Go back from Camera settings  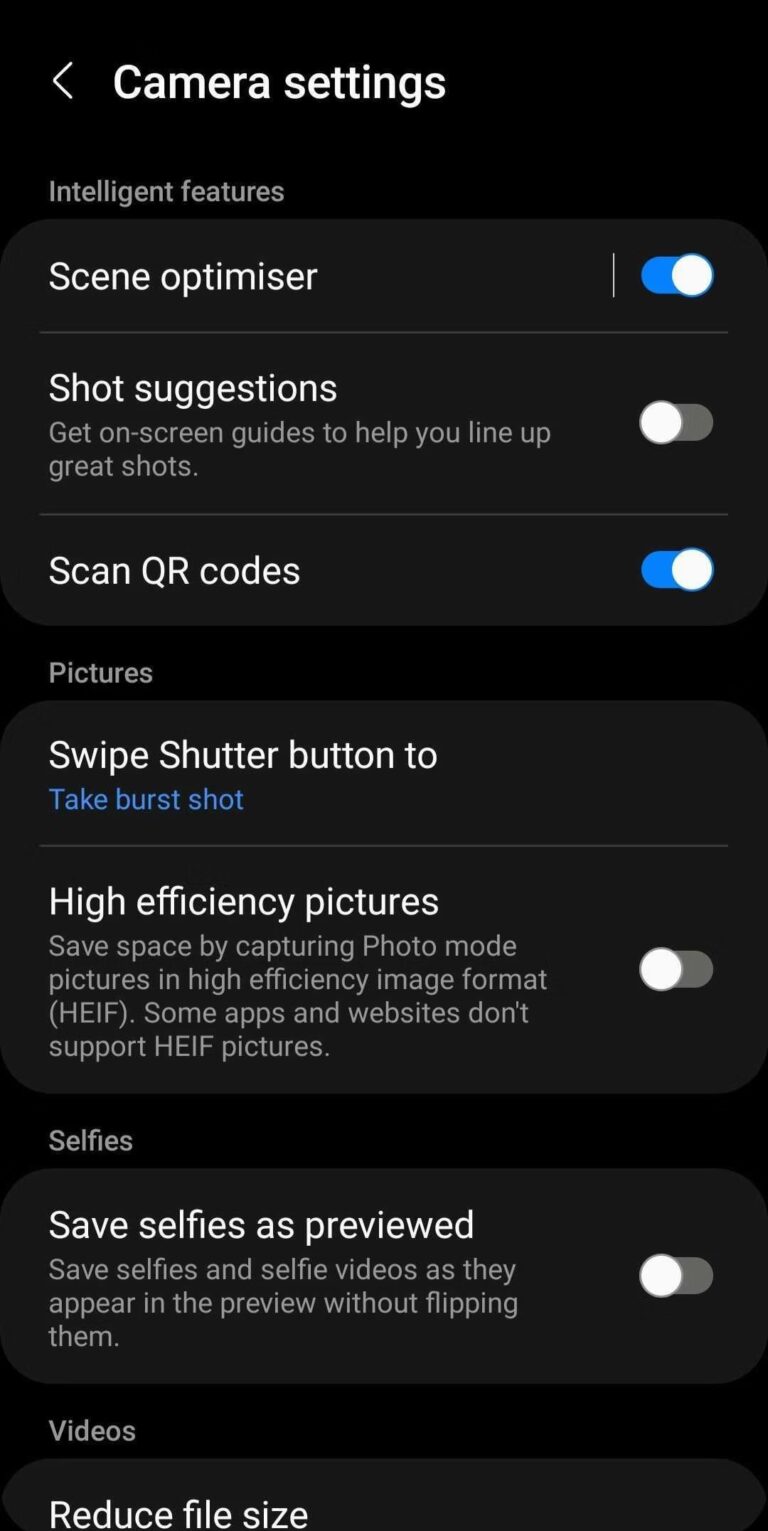pos(63,81)
